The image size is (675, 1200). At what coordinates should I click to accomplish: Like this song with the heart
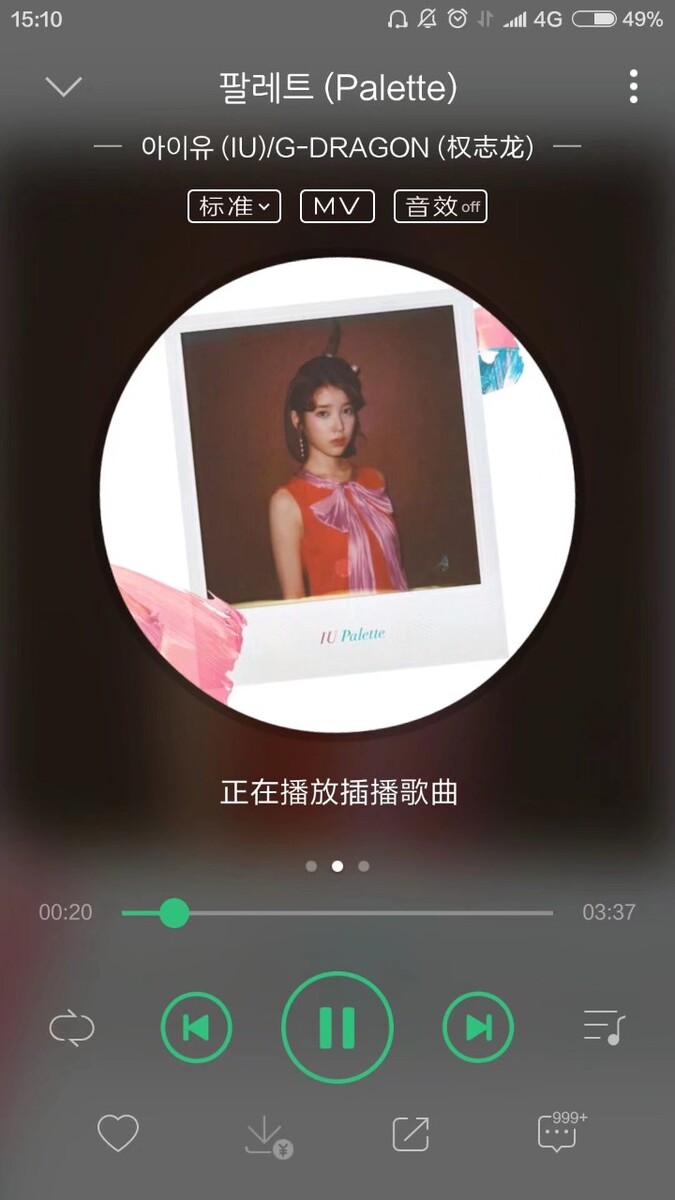pyautogui.click(x=117, y=1133)
